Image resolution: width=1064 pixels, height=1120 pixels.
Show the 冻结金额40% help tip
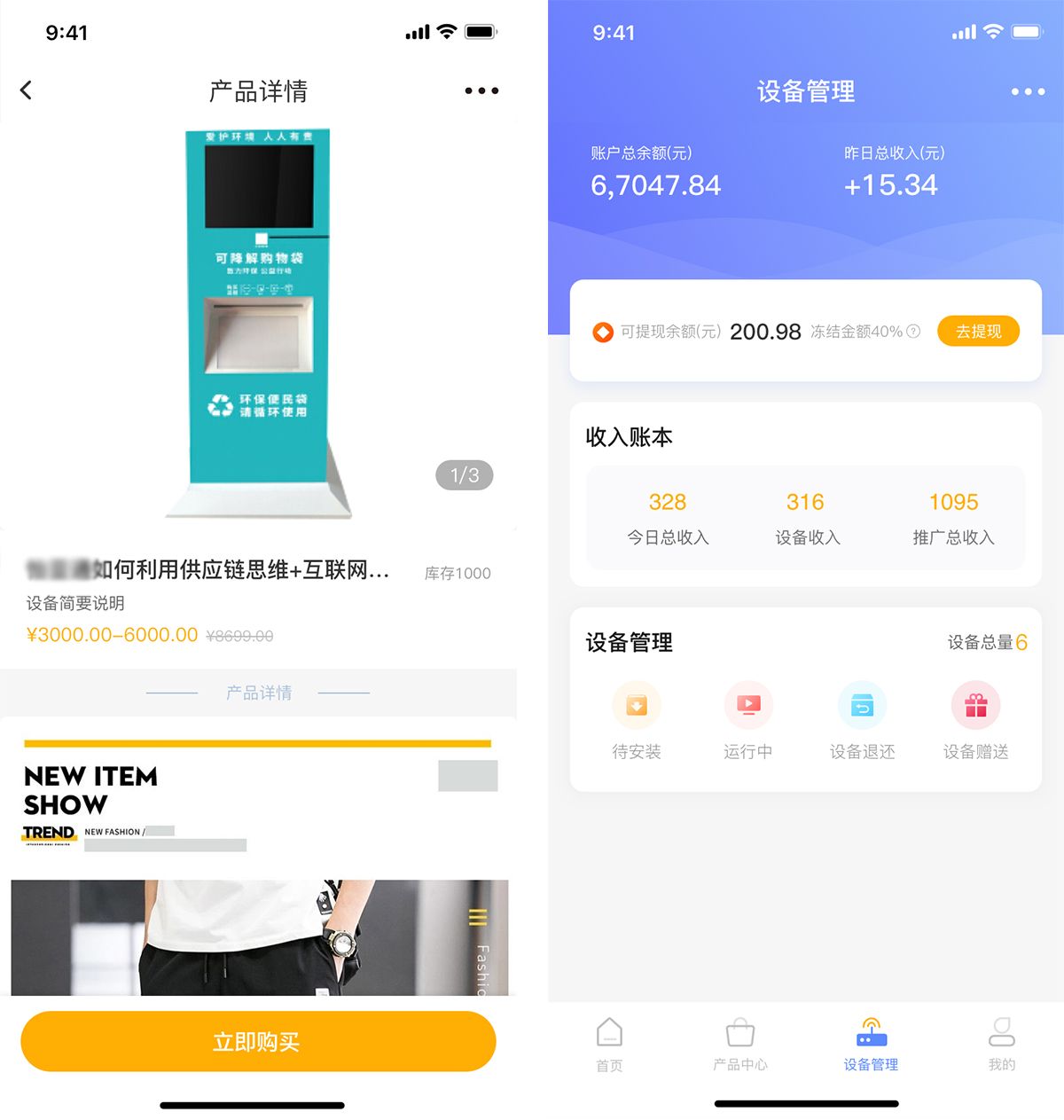[x=914, y=332]
